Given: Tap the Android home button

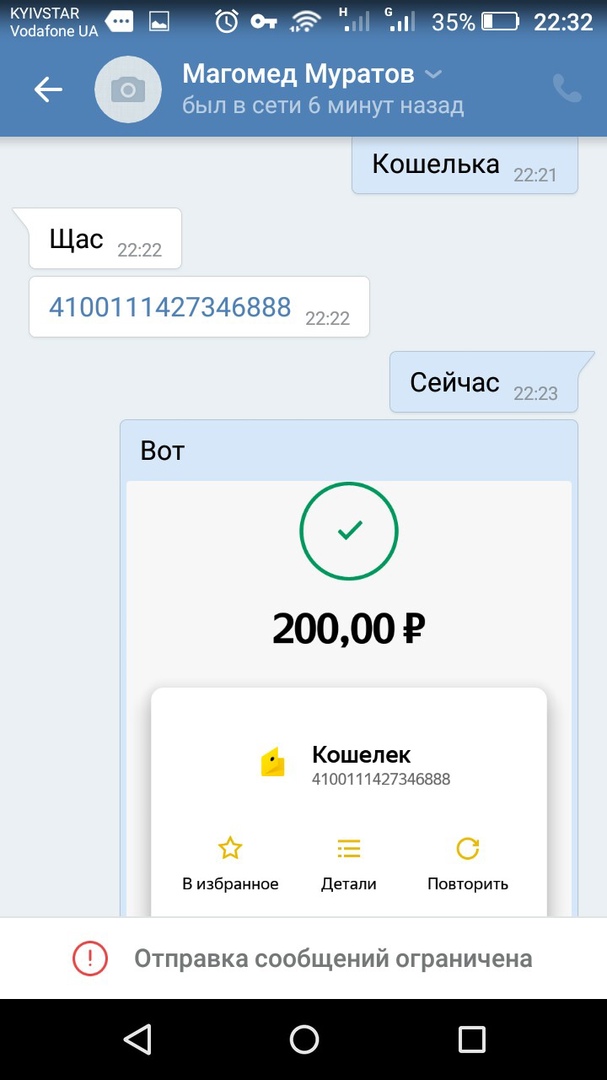Looking at the screenshot, I should click(304, 1038).
